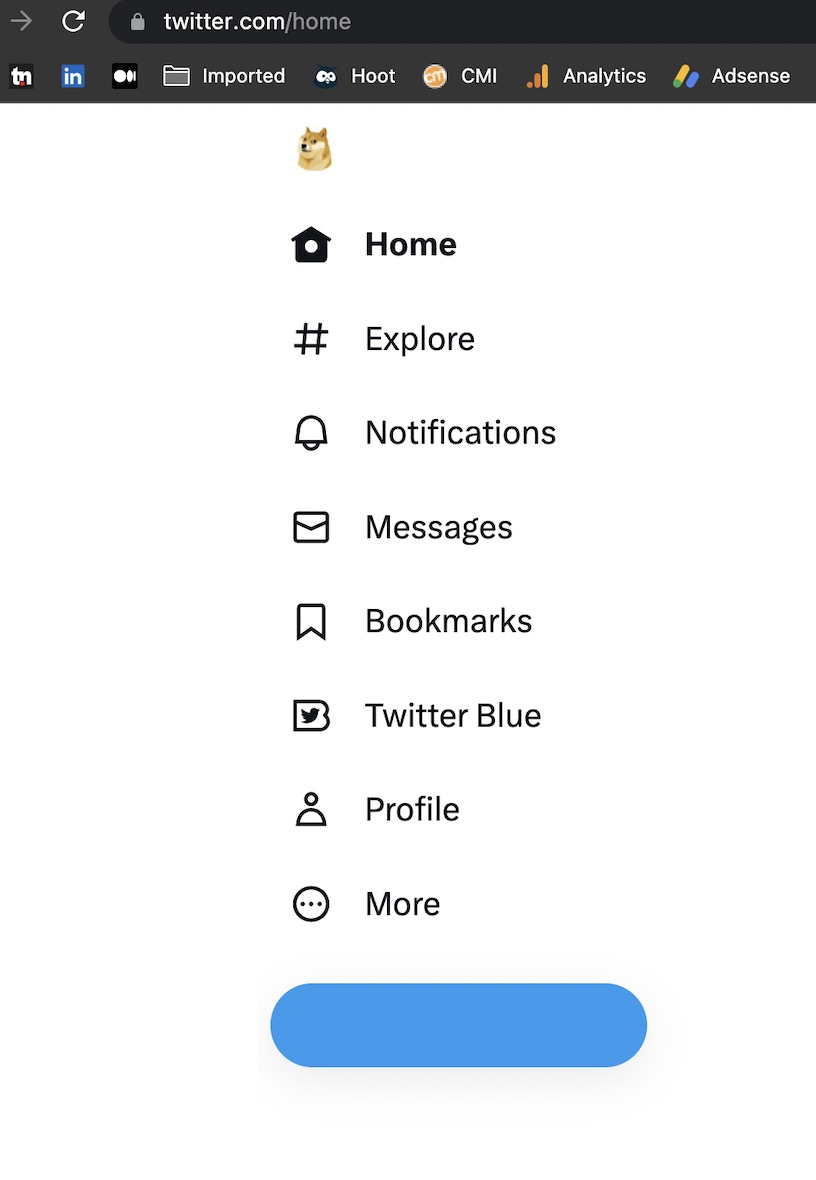Open Twitter Blue

[416, 715]
